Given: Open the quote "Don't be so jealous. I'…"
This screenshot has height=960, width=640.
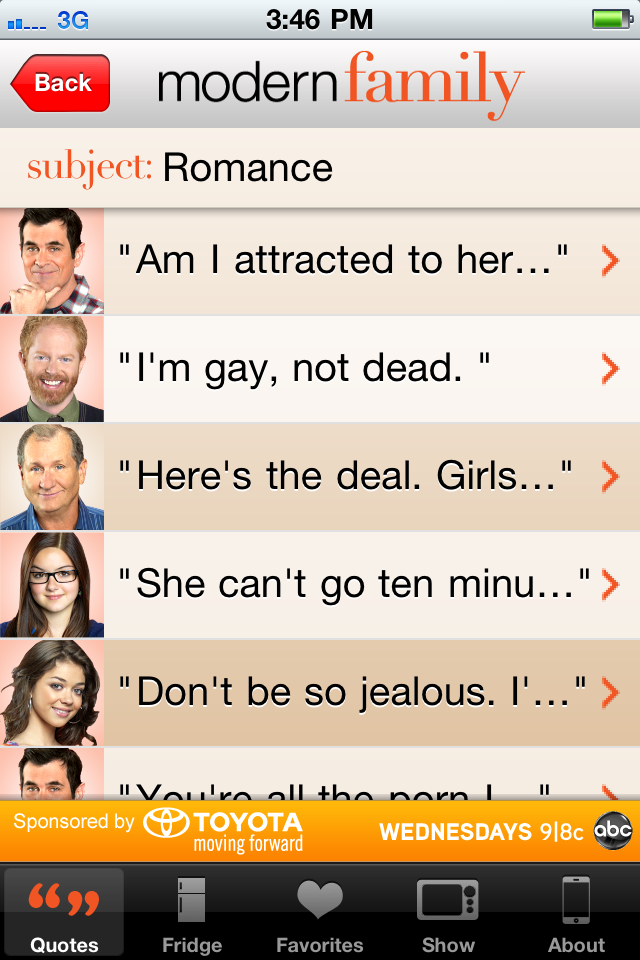Looking at the screenshot, I should (x=342, y=692).
